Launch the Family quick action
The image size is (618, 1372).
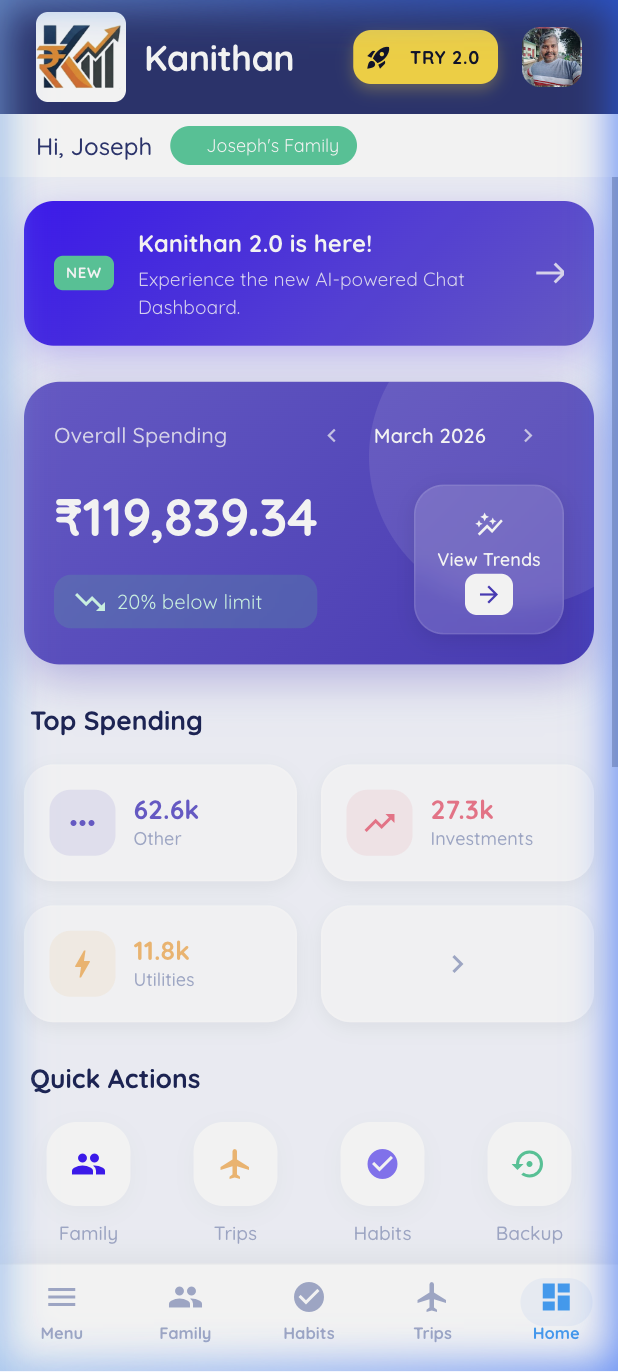coord(88,1165)
